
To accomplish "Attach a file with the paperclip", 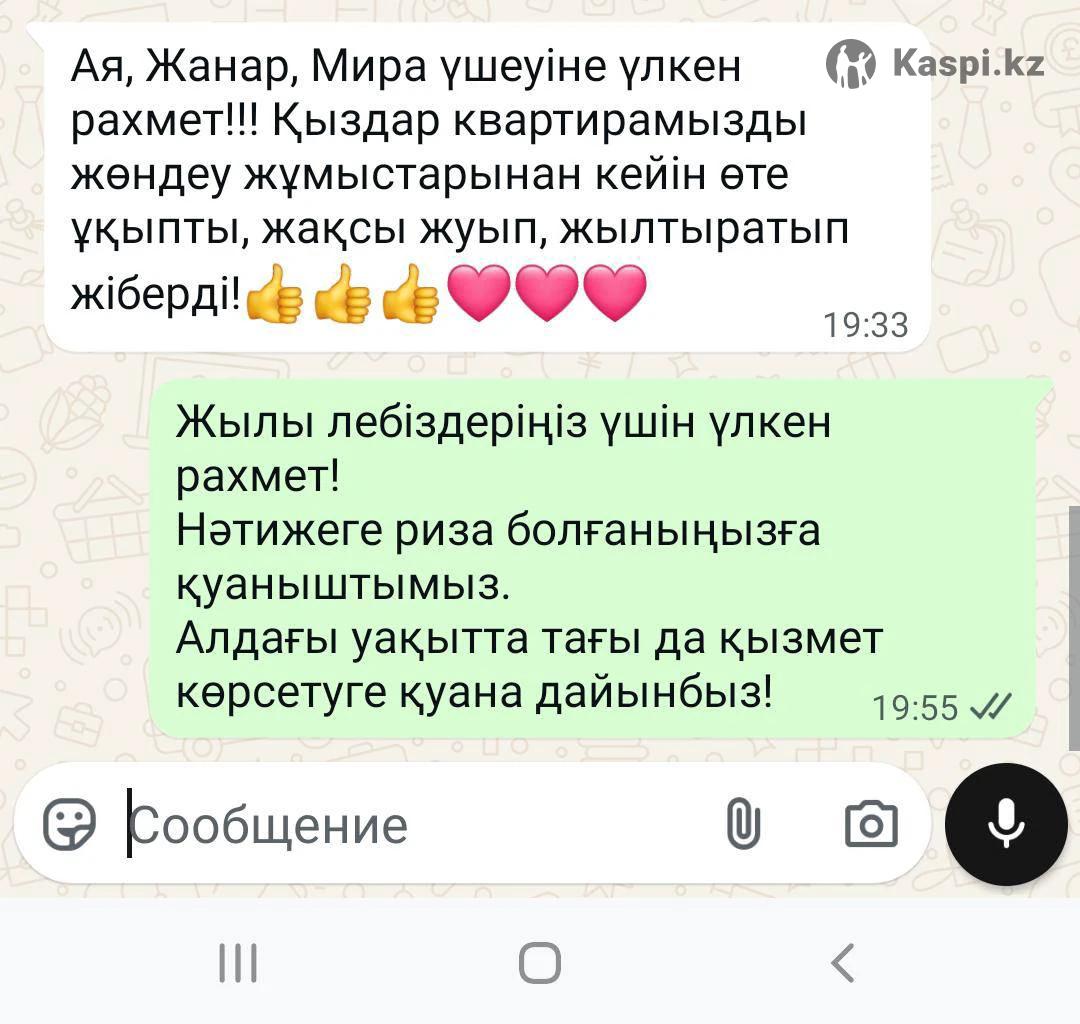I will tap(743, 826).
